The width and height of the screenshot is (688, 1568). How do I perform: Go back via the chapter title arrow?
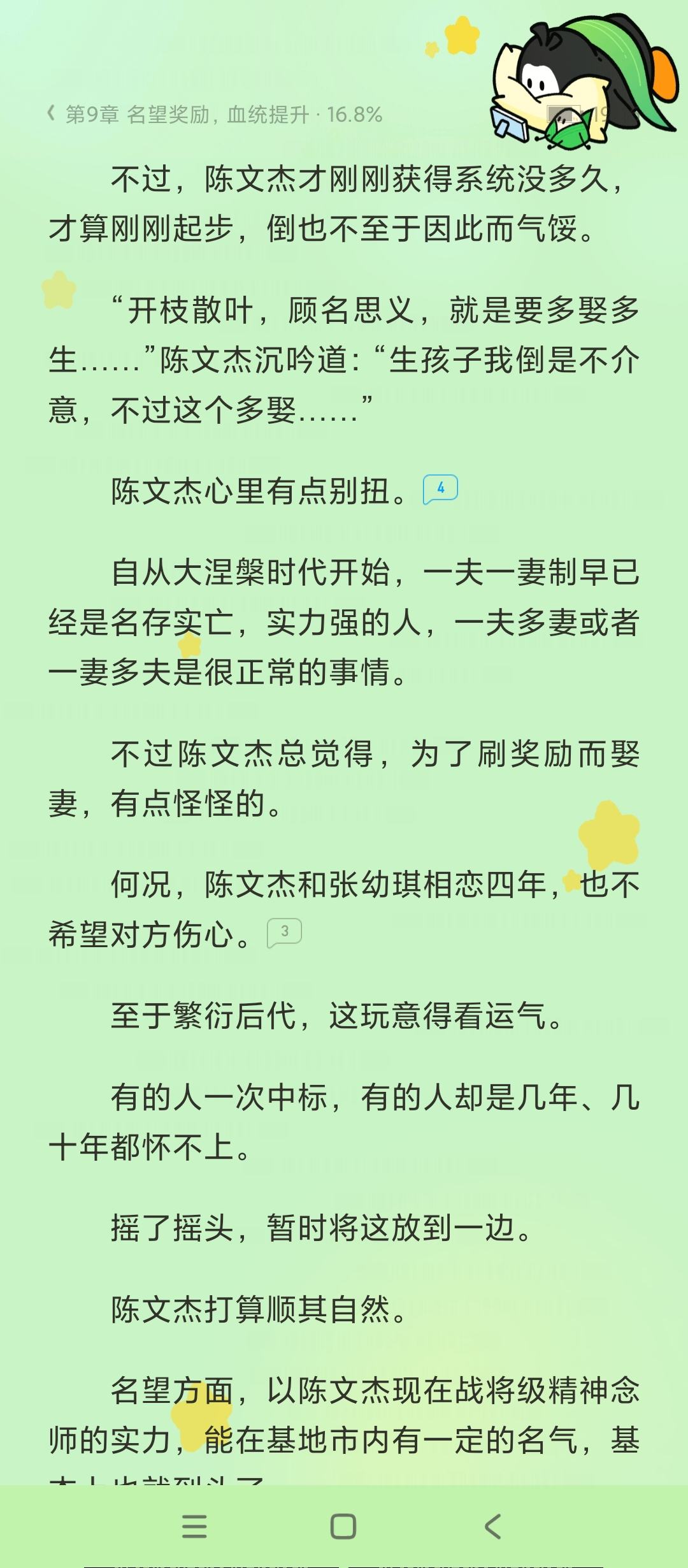pos(51,114)
